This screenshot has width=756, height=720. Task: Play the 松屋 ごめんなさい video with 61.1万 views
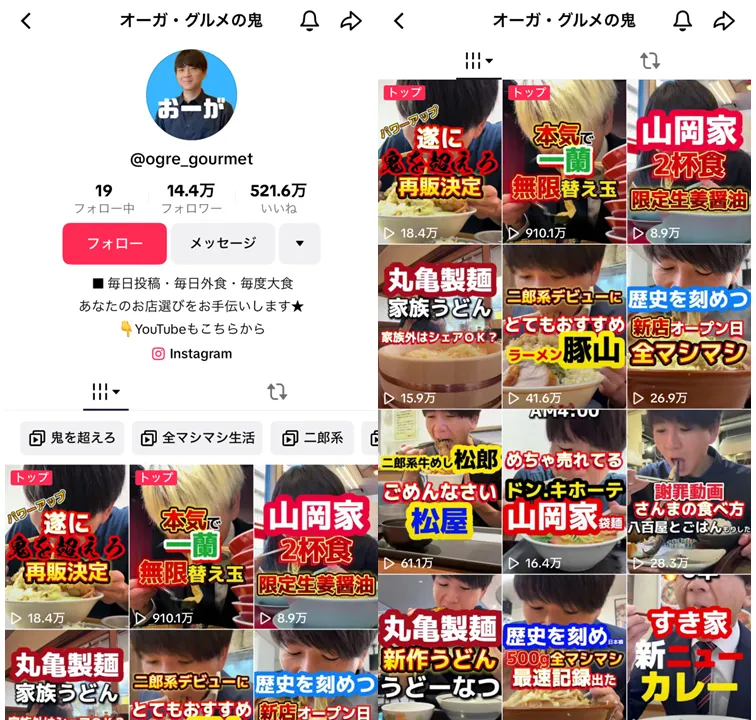tap(439, 490)
